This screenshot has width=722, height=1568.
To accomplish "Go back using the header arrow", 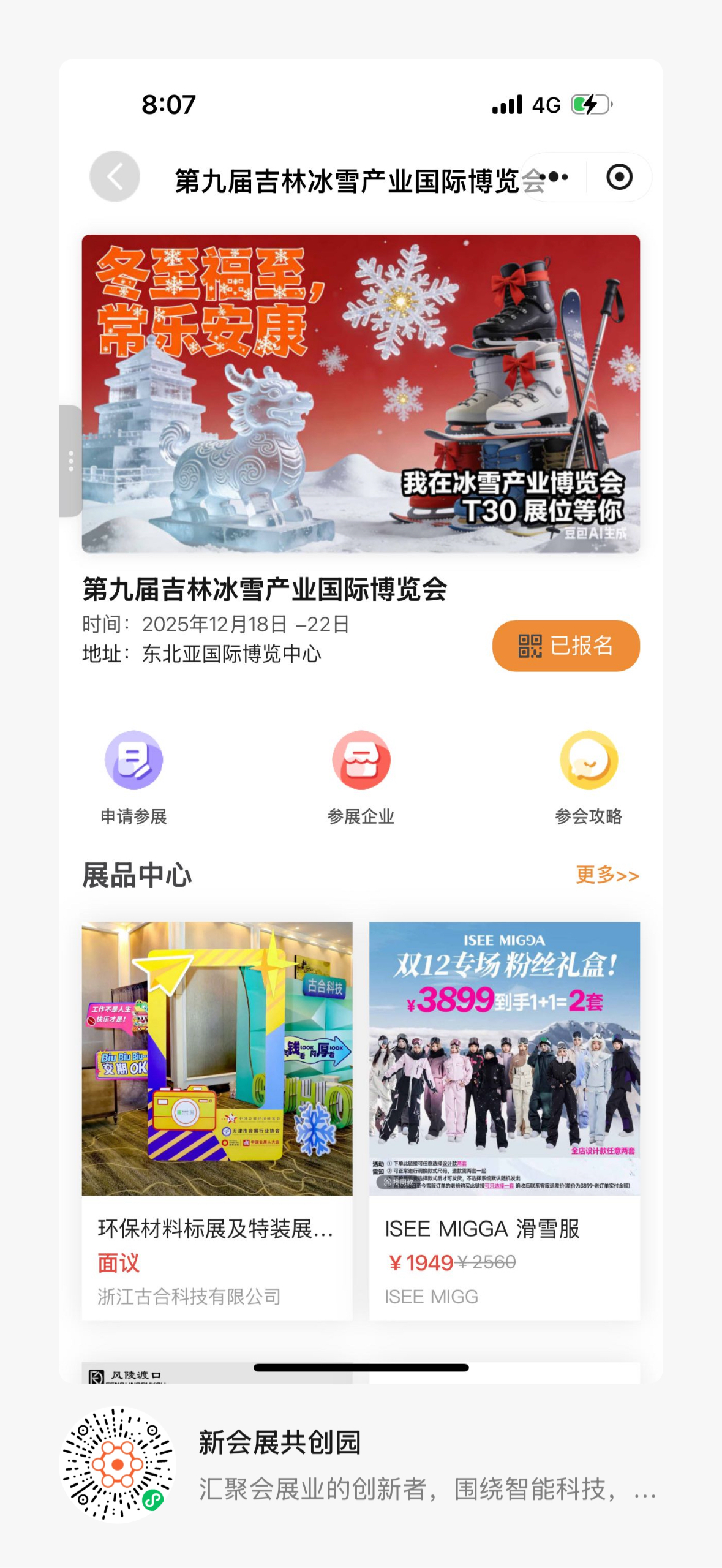I will 115,177.
